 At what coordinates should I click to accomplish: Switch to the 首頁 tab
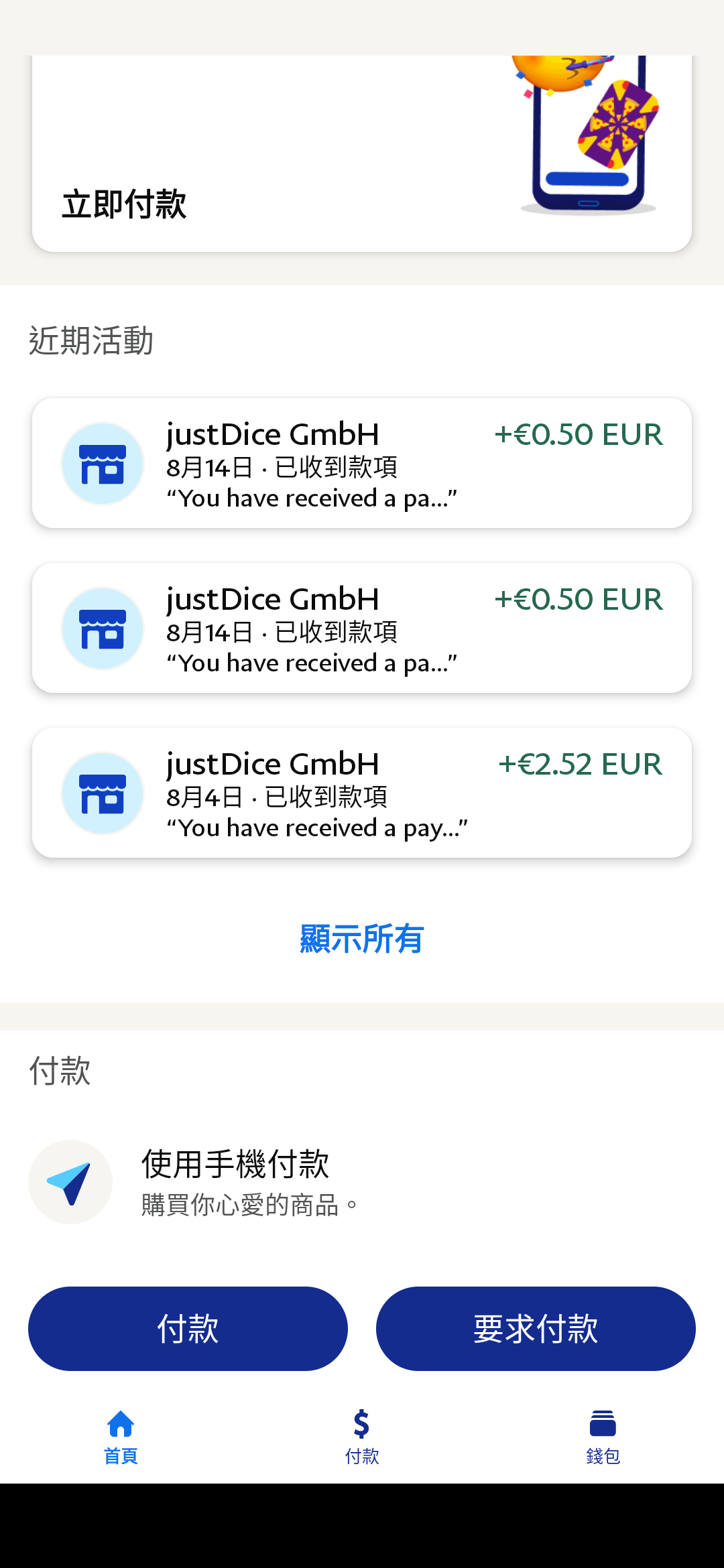(121, 1437)
